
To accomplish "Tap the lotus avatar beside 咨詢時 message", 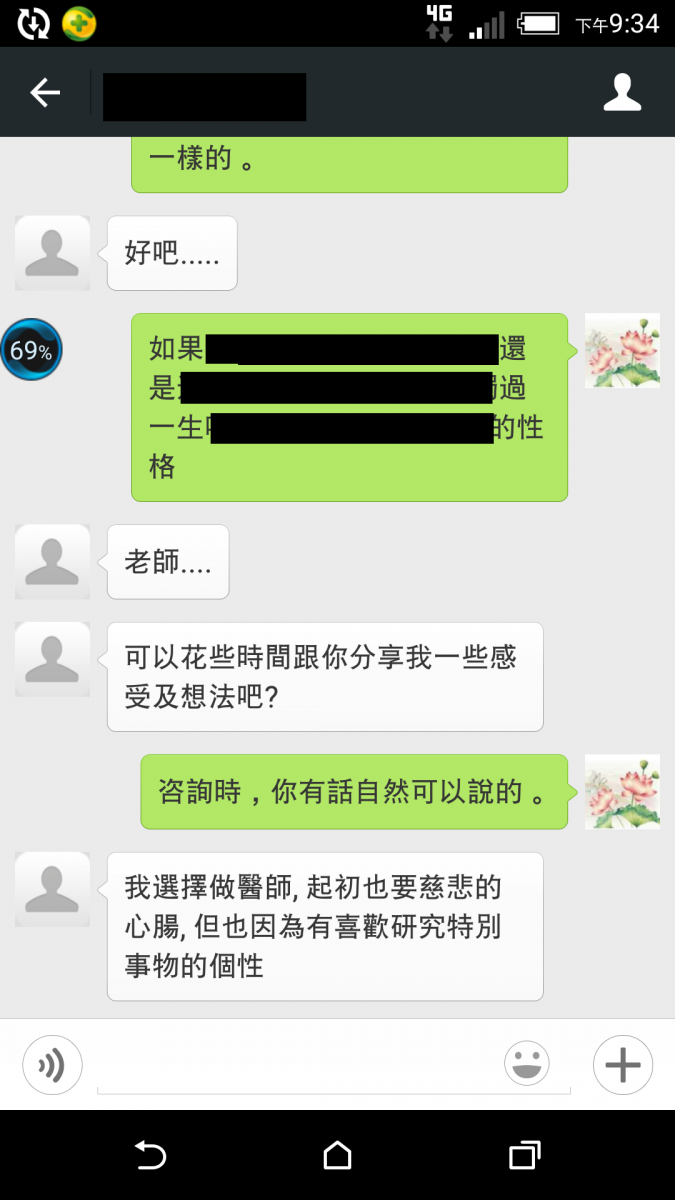I will [622, 792].
